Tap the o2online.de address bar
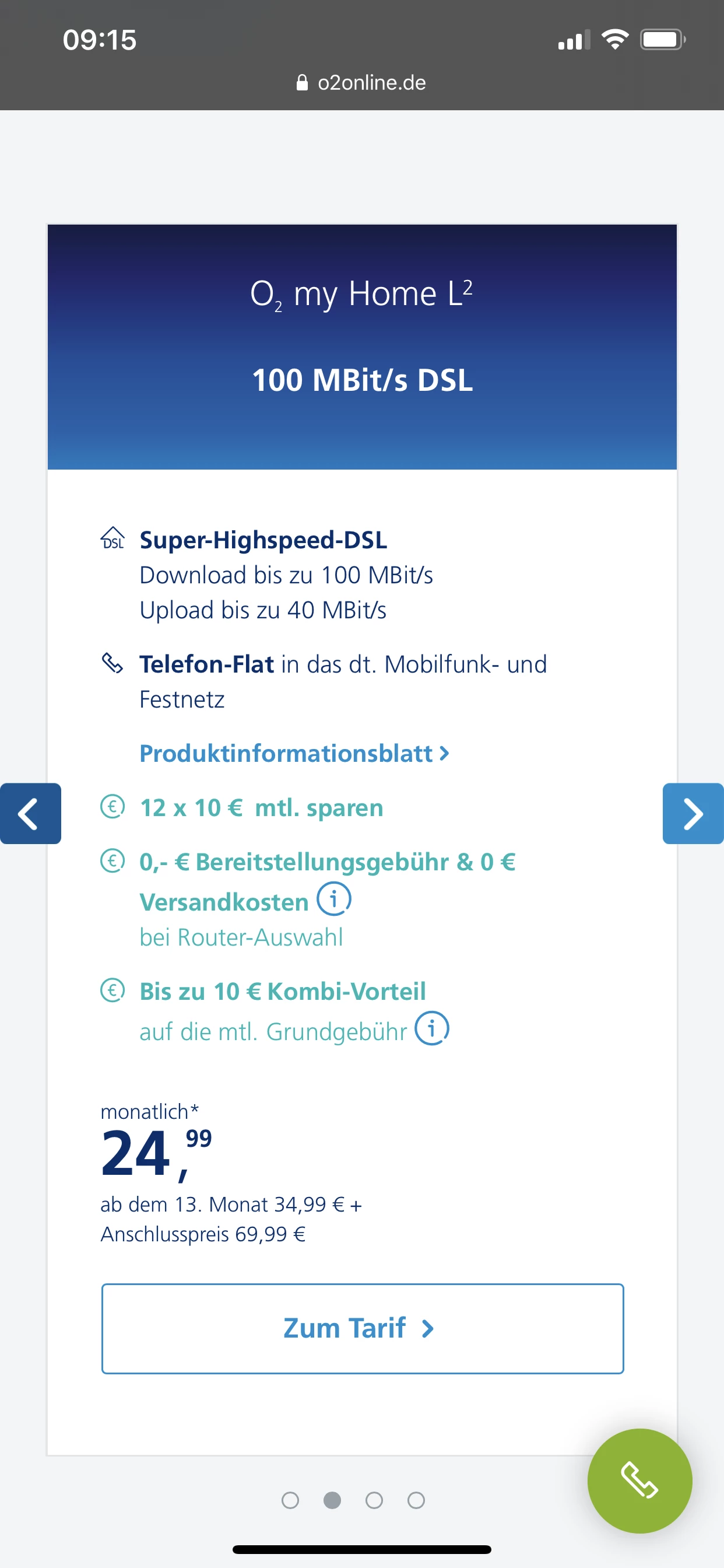This screenshot has height=1568, width=724. click(362, 82)
